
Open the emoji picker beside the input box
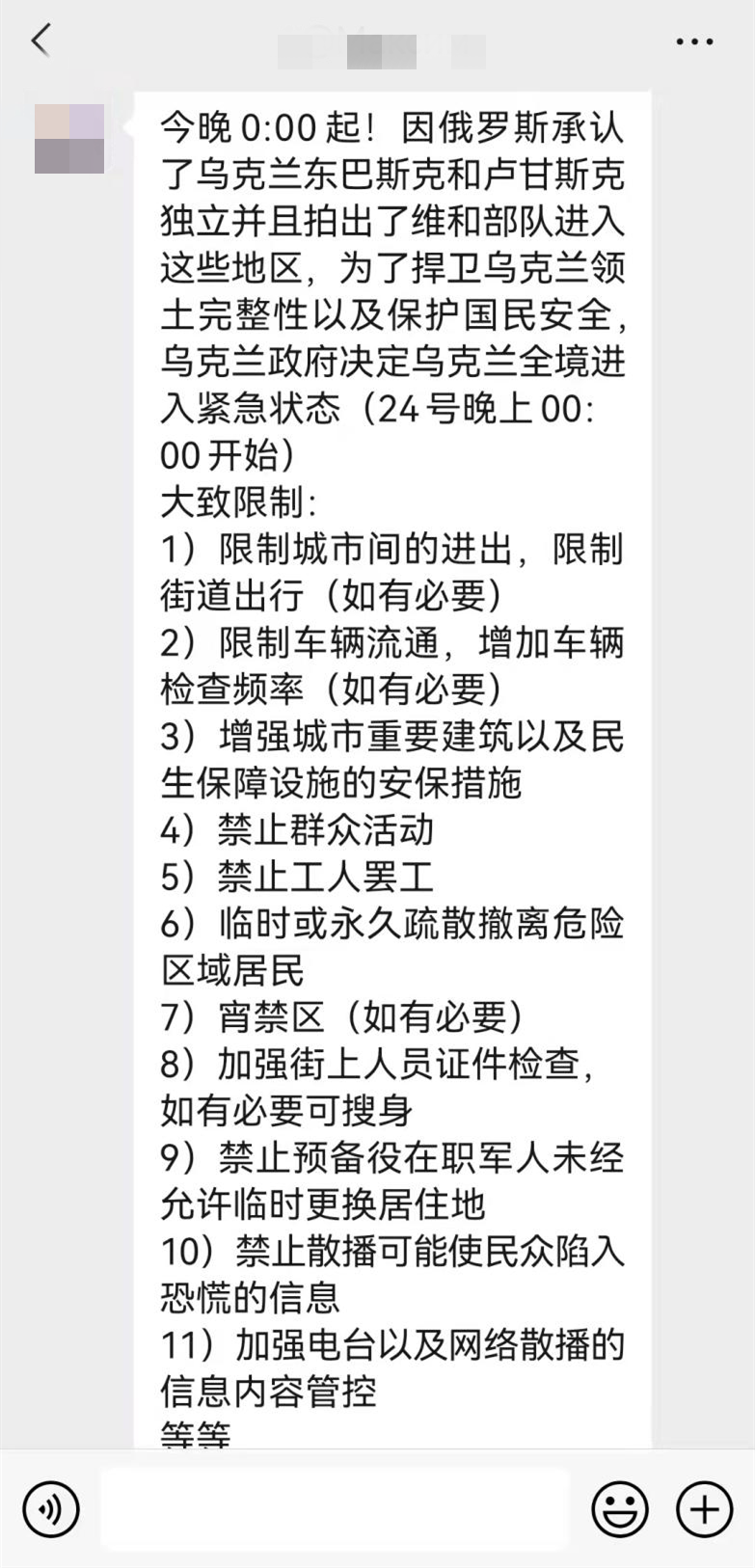623,1509
